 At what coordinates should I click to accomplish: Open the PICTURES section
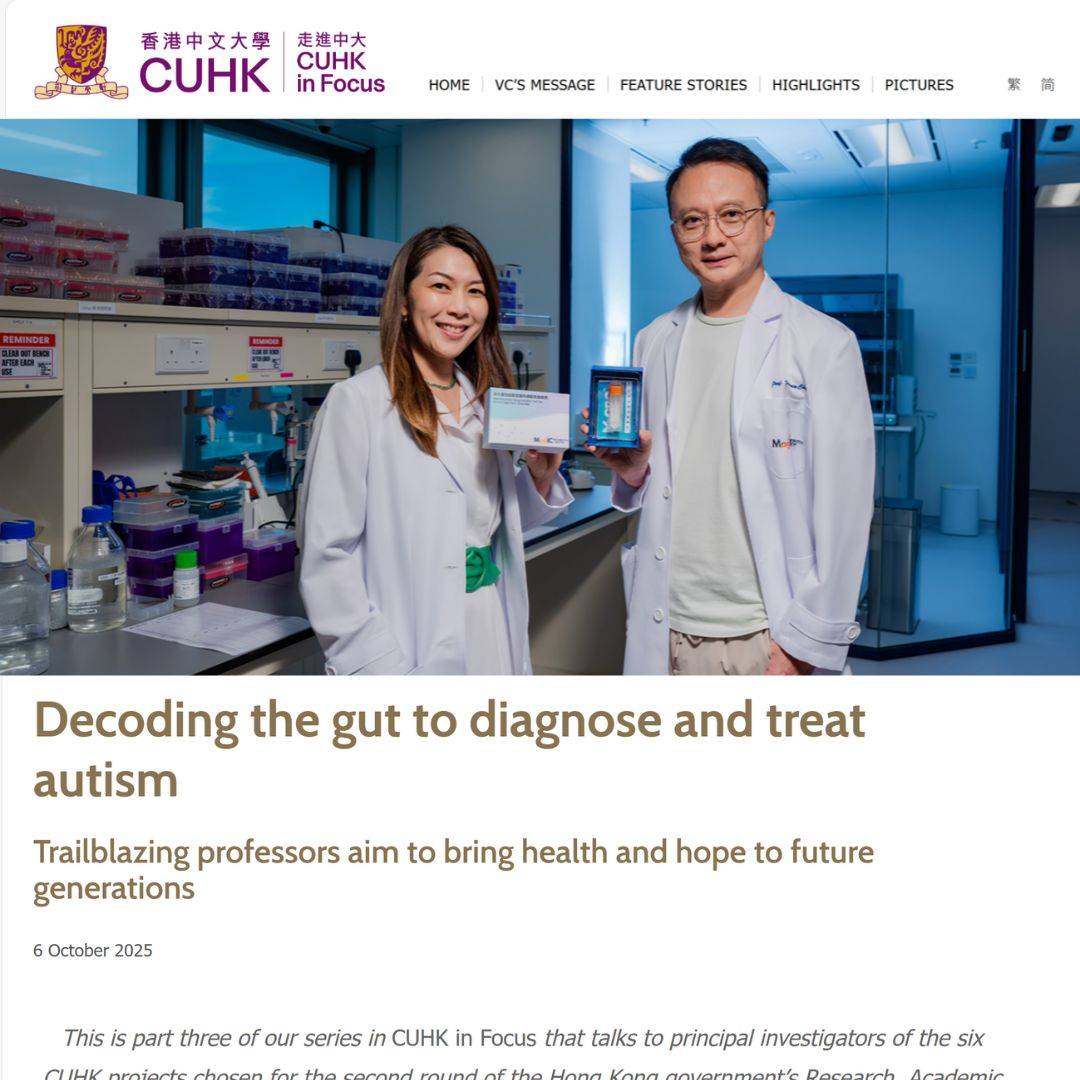coord(918,85)
